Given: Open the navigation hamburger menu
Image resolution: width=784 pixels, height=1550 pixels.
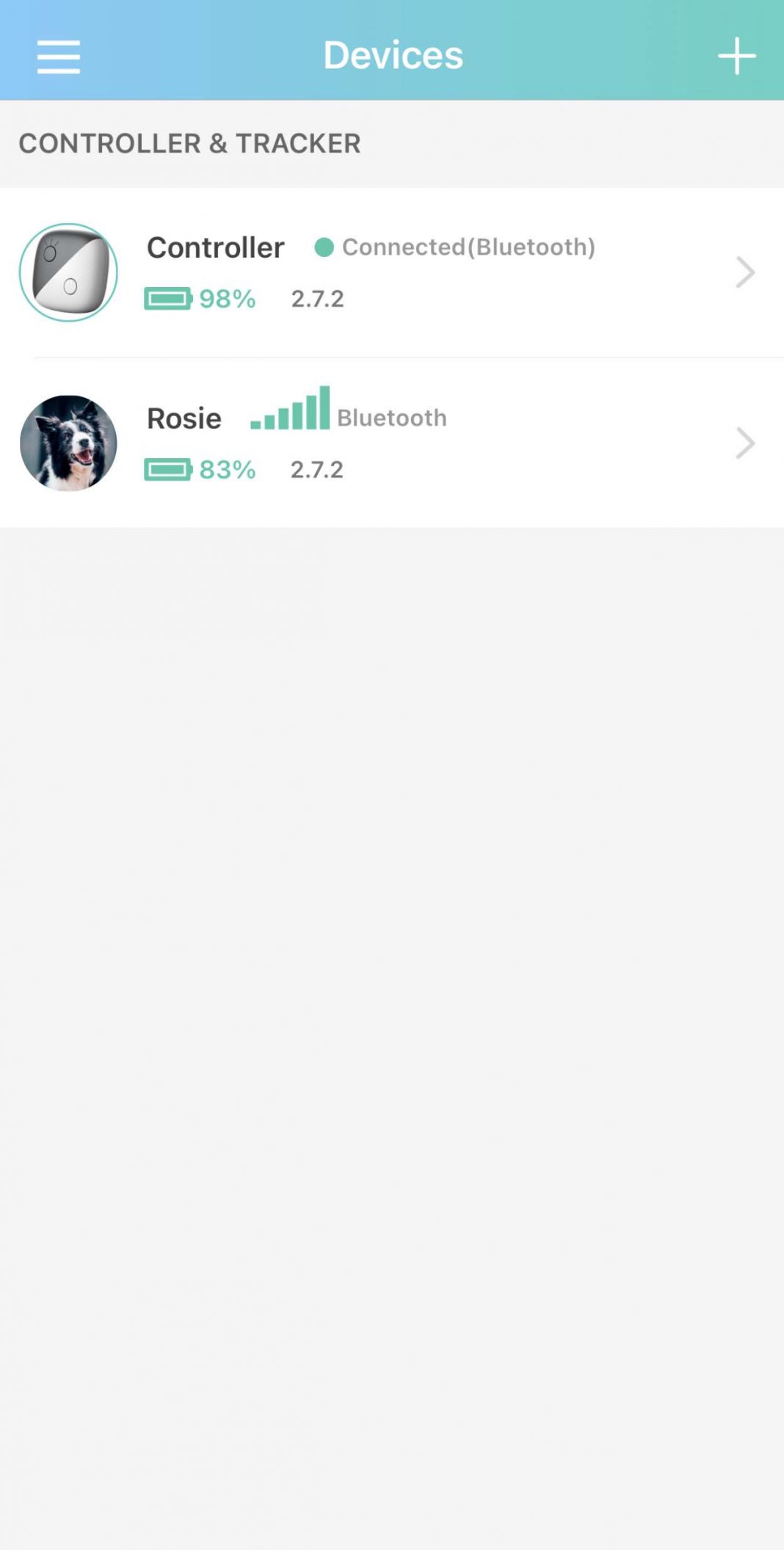Looking at the screenshot, I should point(58,55).
